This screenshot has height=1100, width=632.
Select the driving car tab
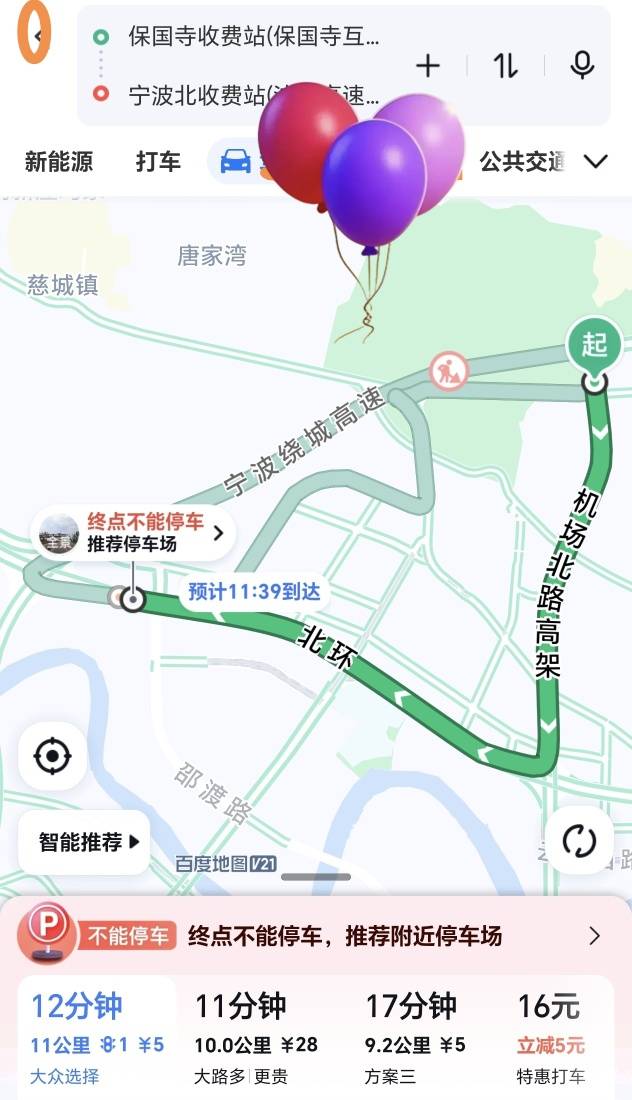pos(236,161)
